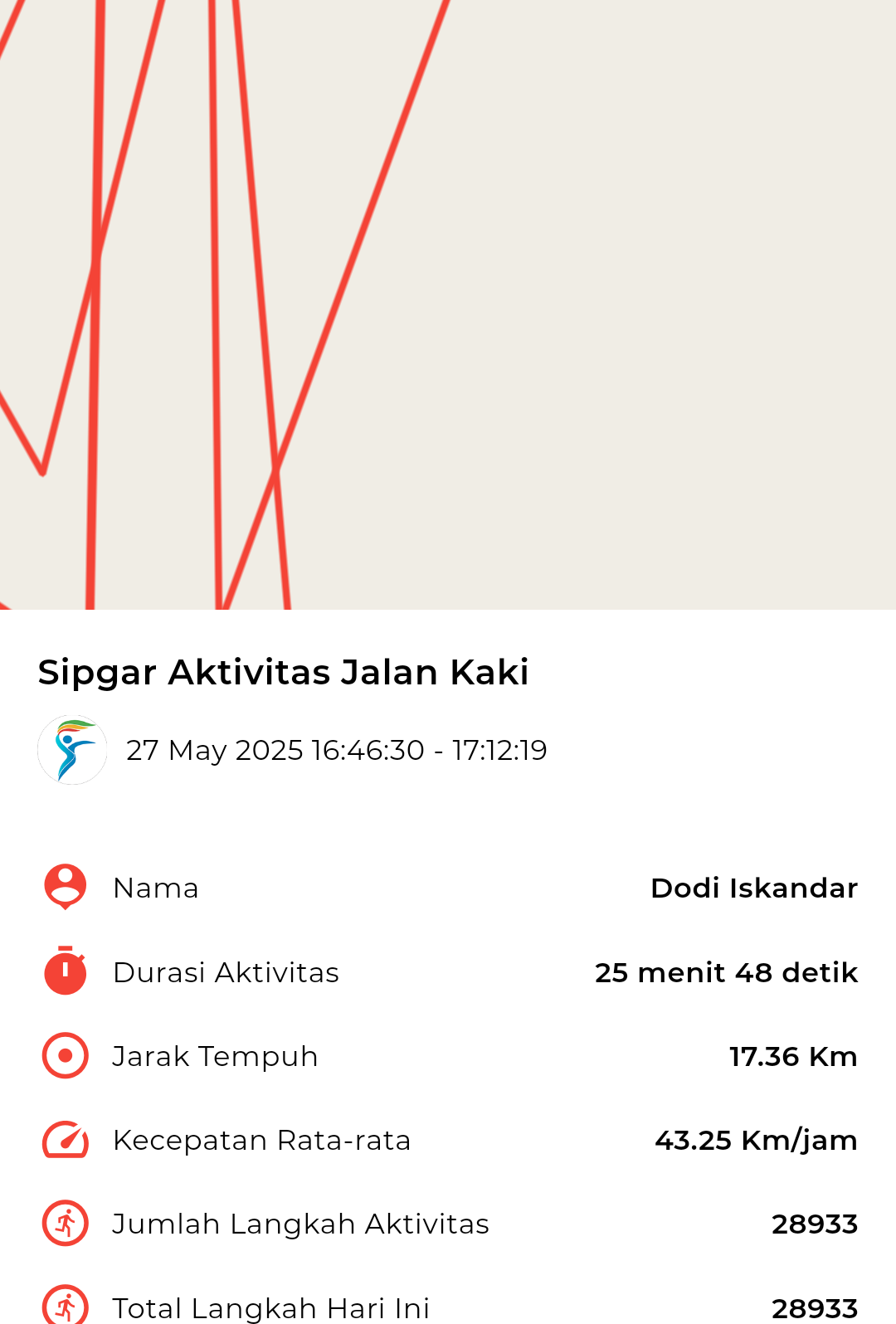Click the stopwatch icon for Durasi Aktivitas
Image resolution: width=896 pixels, height=1324 pixels.
click(64, 972)
